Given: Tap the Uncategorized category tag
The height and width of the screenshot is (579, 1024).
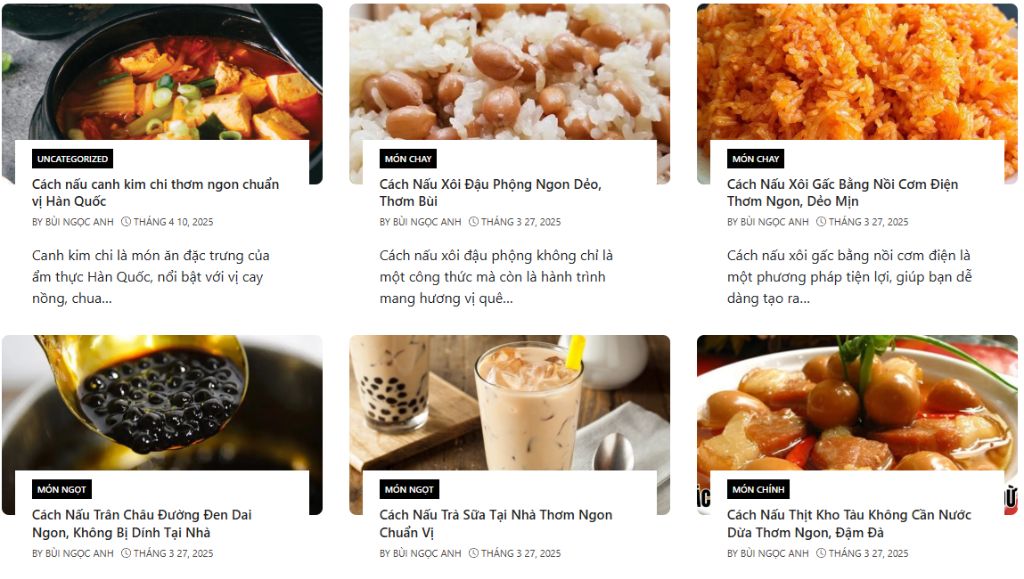Looking at the screenshot, I should click(72, 159).
